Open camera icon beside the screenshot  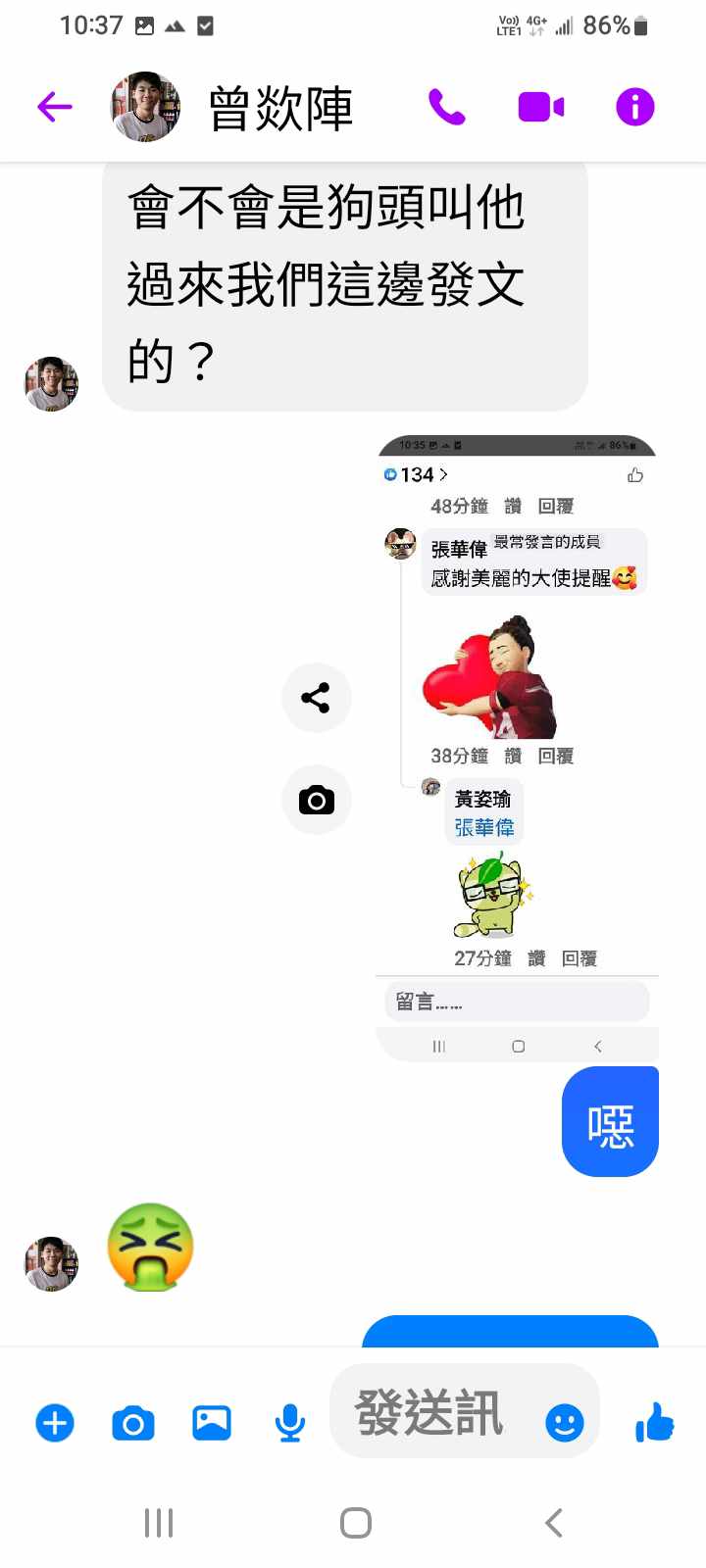(316, 800)
